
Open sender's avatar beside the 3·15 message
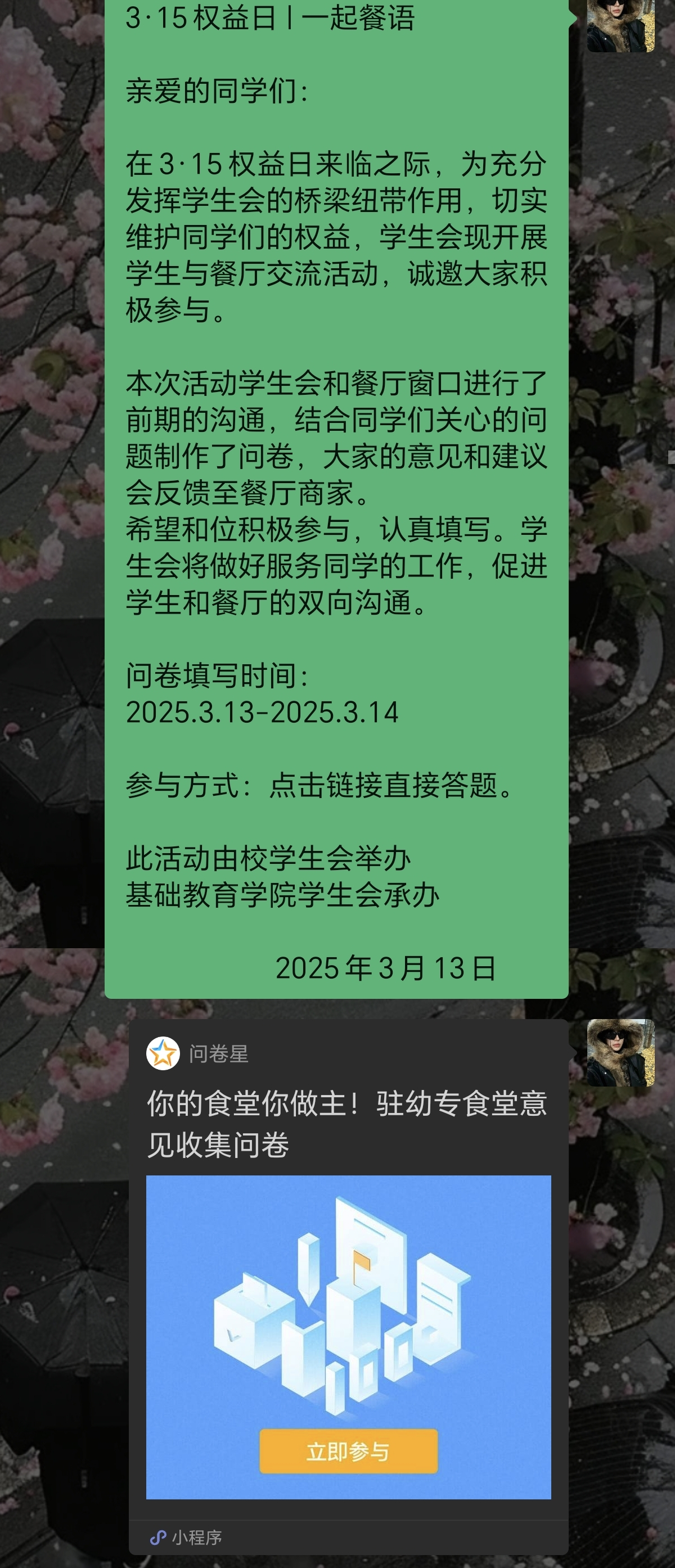pyautogui.click(x=620, y=25)
